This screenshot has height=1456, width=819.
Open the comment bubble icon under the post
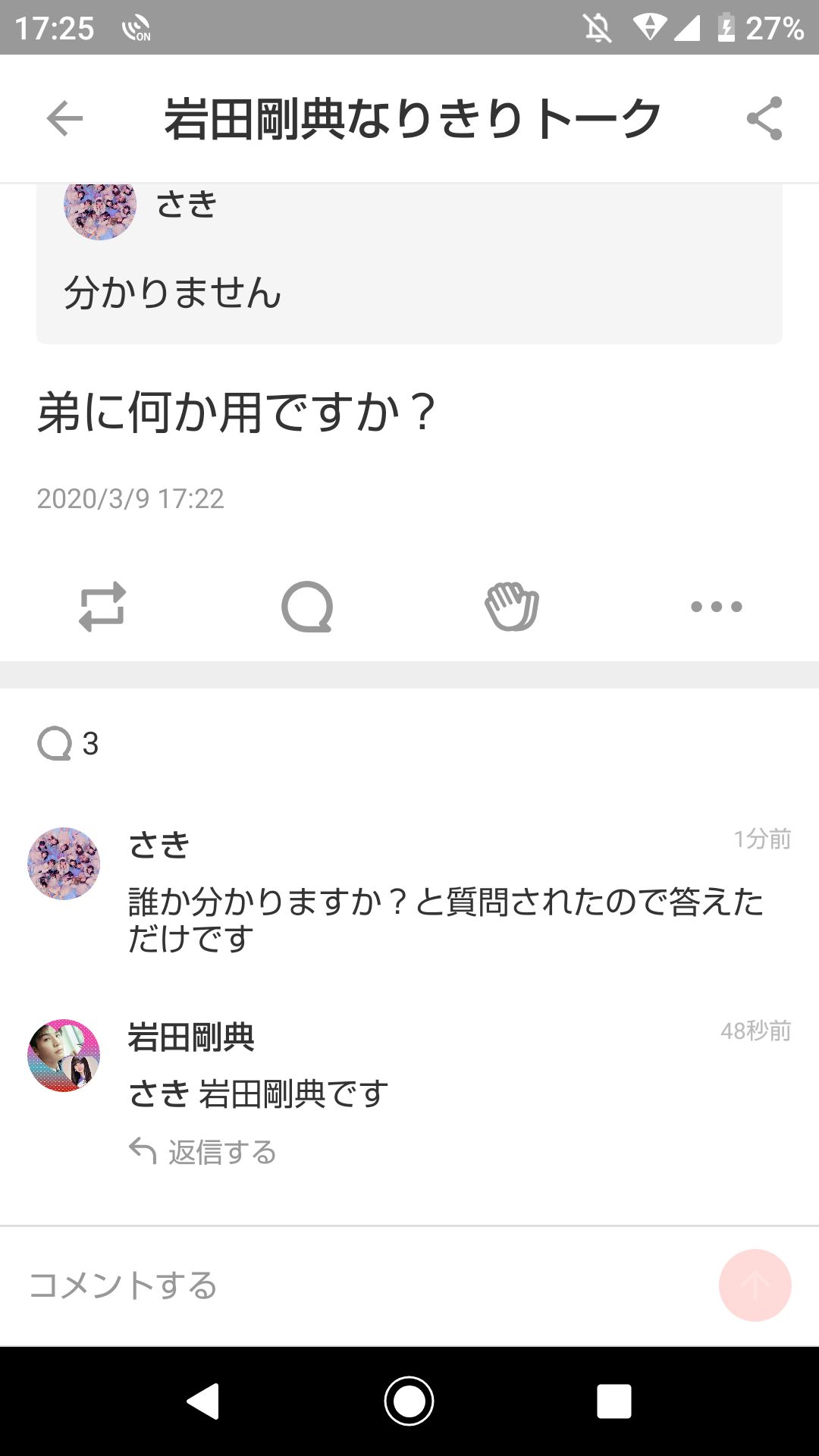tap(308, 607)
